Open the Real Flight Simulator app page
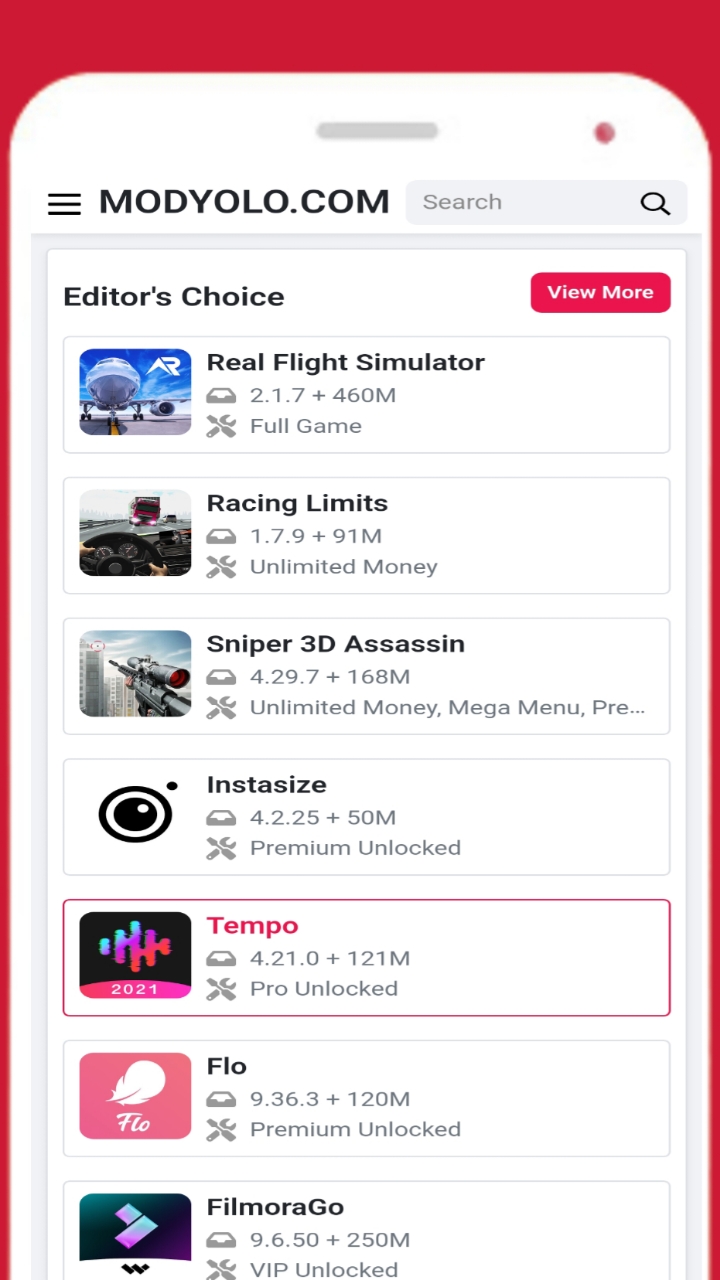This screenshot has width=720, height=1280. coord(345,362)
